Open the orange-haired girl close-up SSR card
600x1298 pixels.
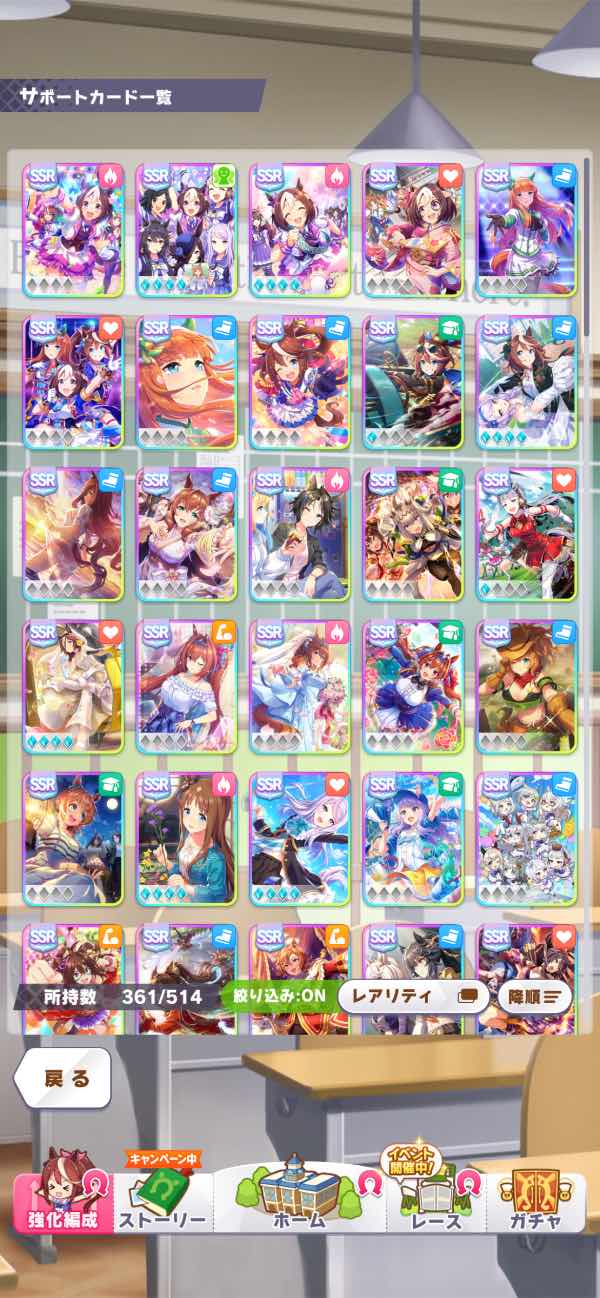[x=186, y=382]
